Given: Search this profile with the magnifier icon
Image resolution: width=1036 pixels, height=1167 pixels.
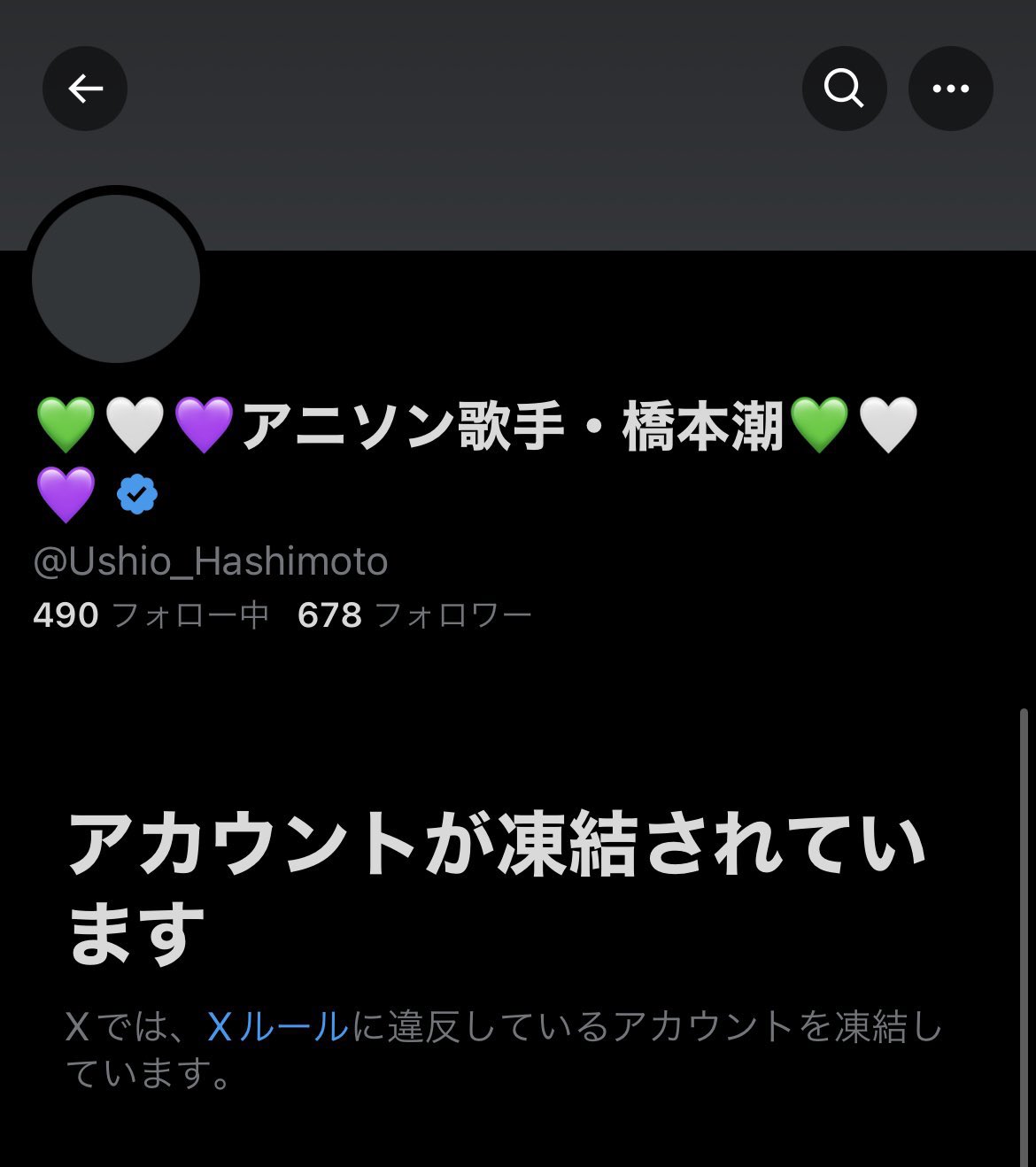Looking at the screenshot, I should tap(844, 89).
